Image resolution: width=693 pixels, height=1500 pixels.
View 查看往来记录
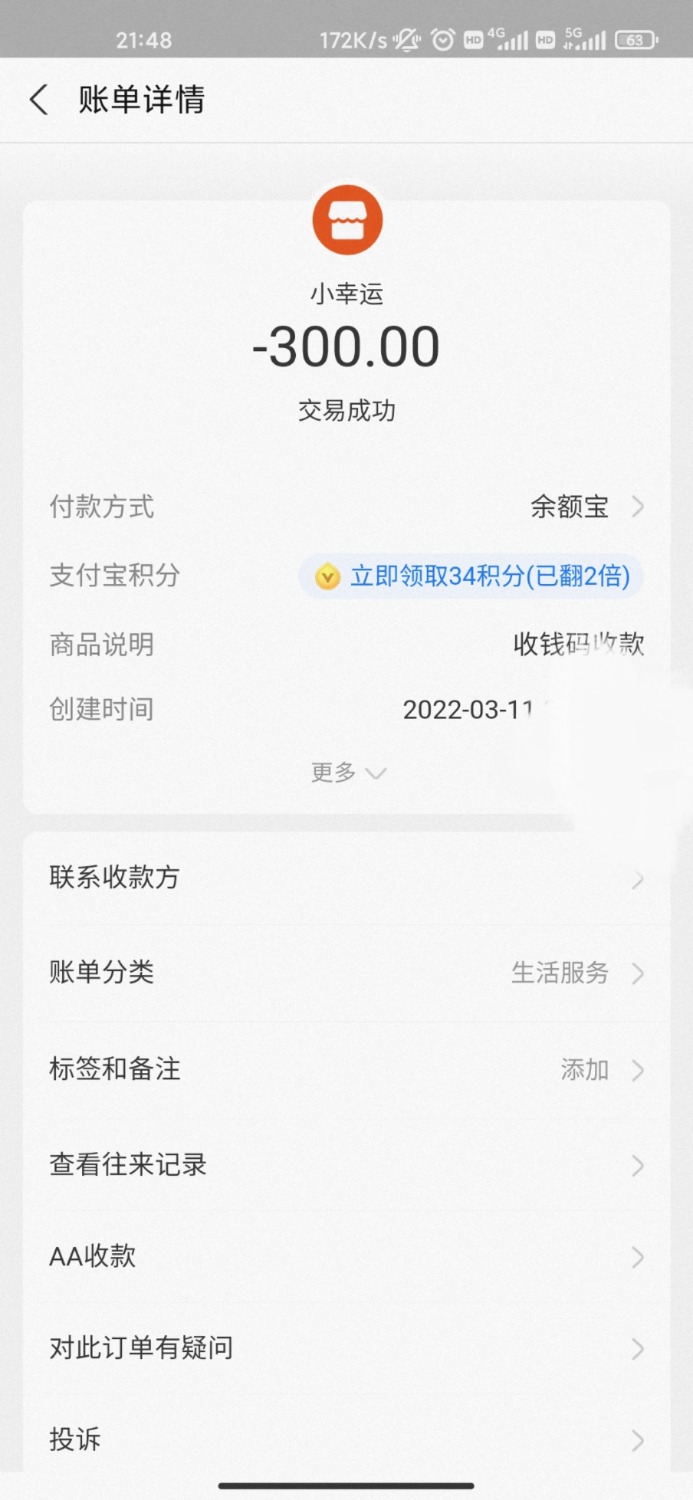point(346,1165)
